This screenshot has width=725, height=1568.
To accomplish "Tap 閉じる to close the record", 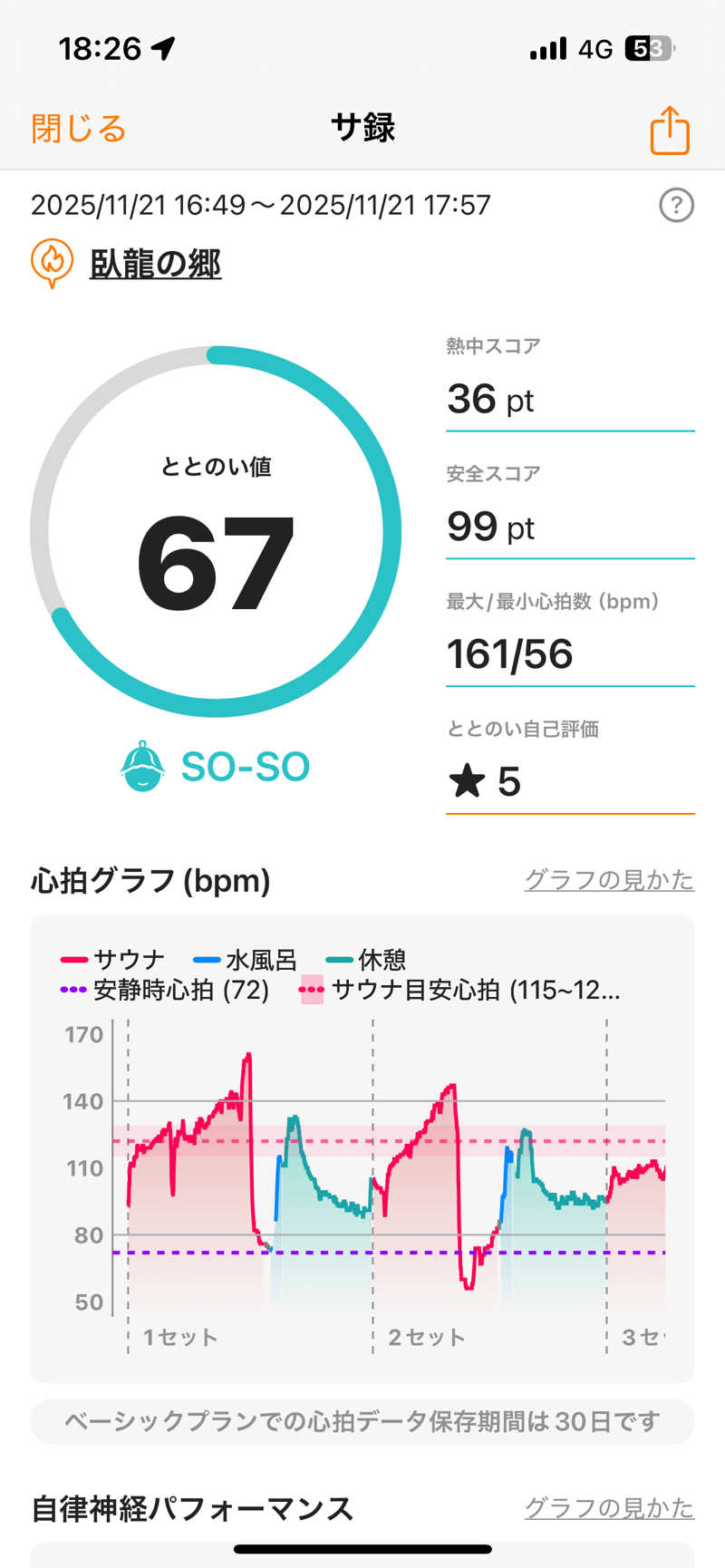I will (x=79, y=129).
